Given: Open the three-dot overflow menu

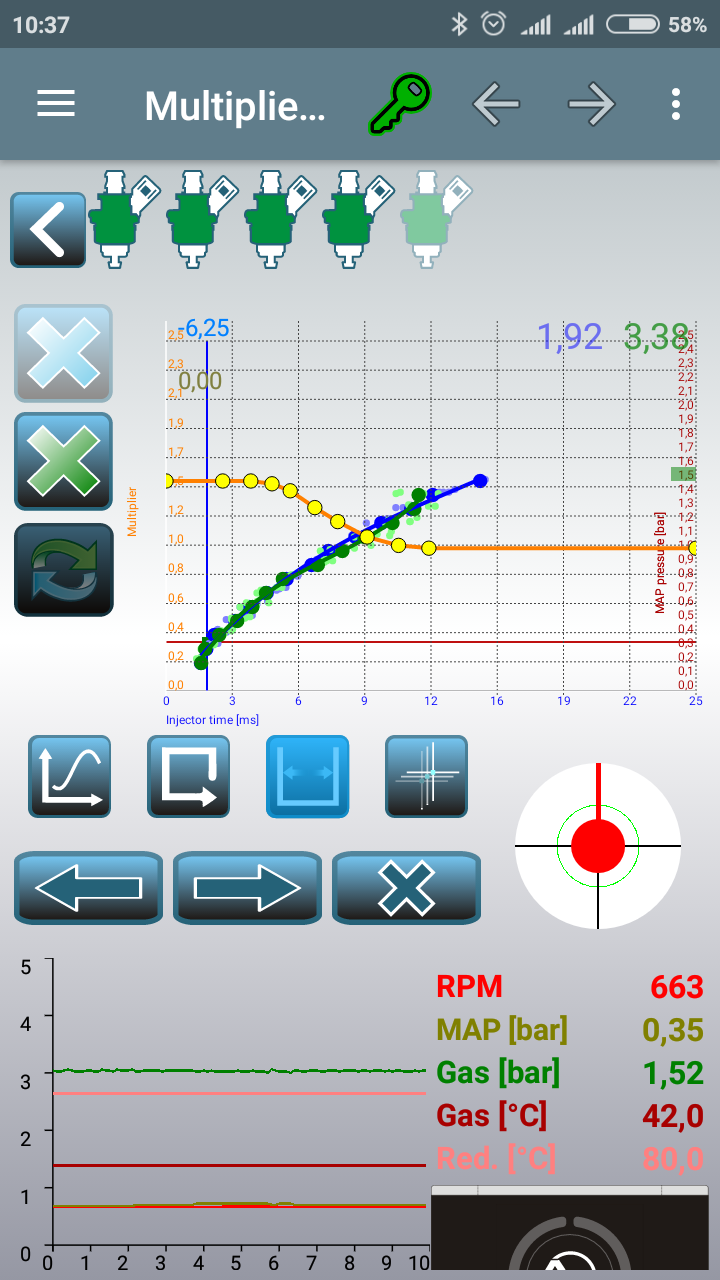Looking at the screenshot, I should [x=676, y=104].
